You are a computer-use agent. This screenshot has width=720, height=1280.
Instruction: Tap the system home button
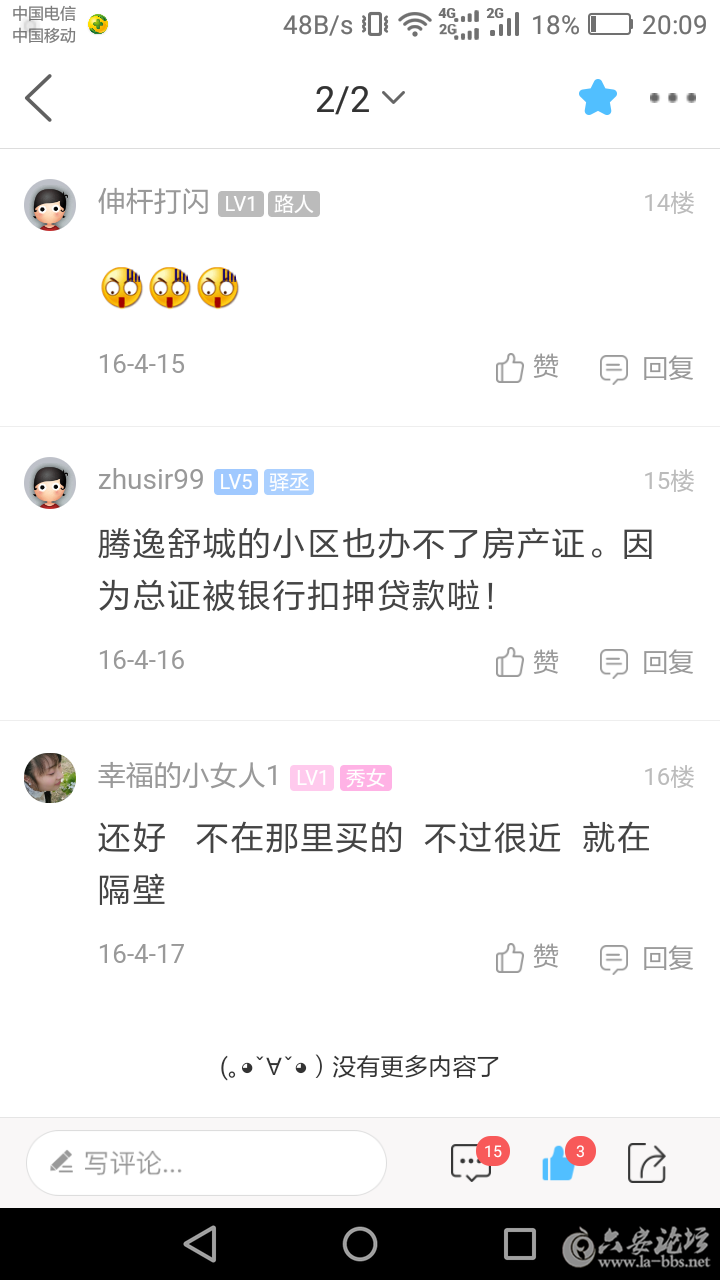[360, 1244]
